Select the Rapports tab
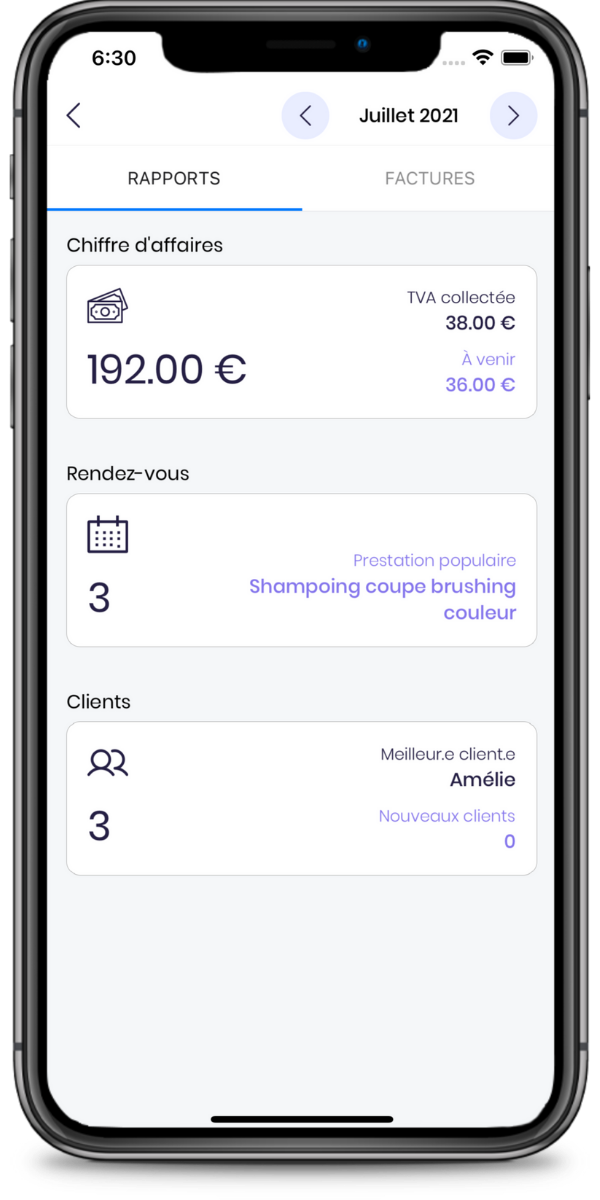 click(174, 179)
